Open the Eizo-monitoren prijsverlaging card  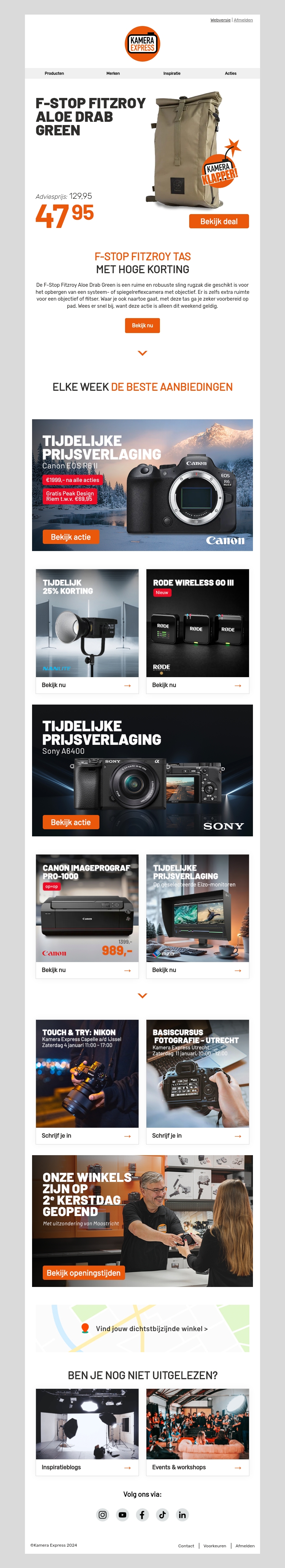point(197,970)
